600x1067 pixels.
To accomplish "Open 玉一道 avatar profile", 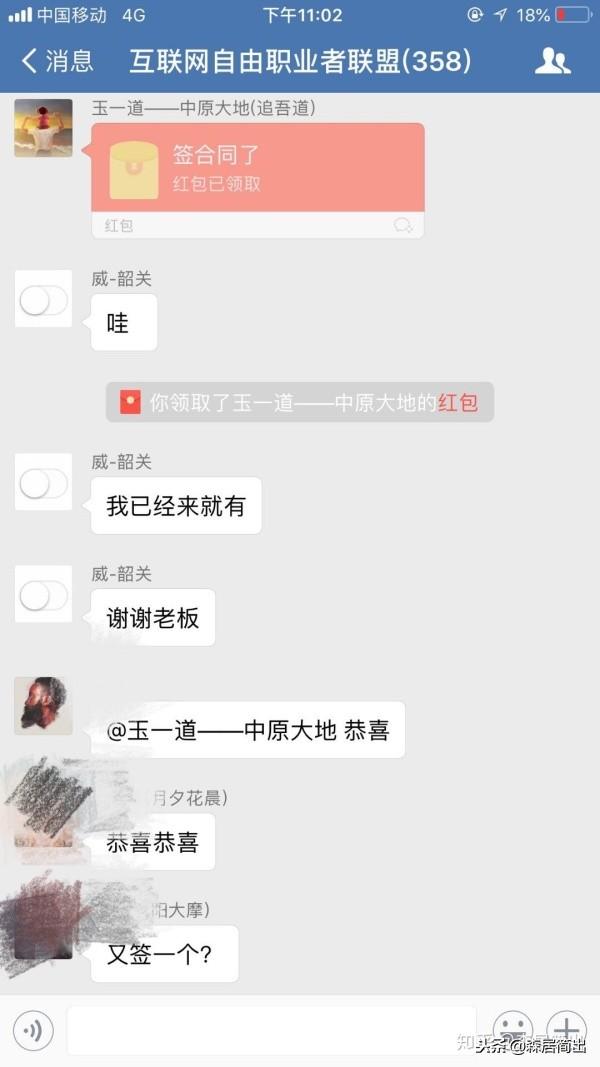I will [x=43, y=128].
